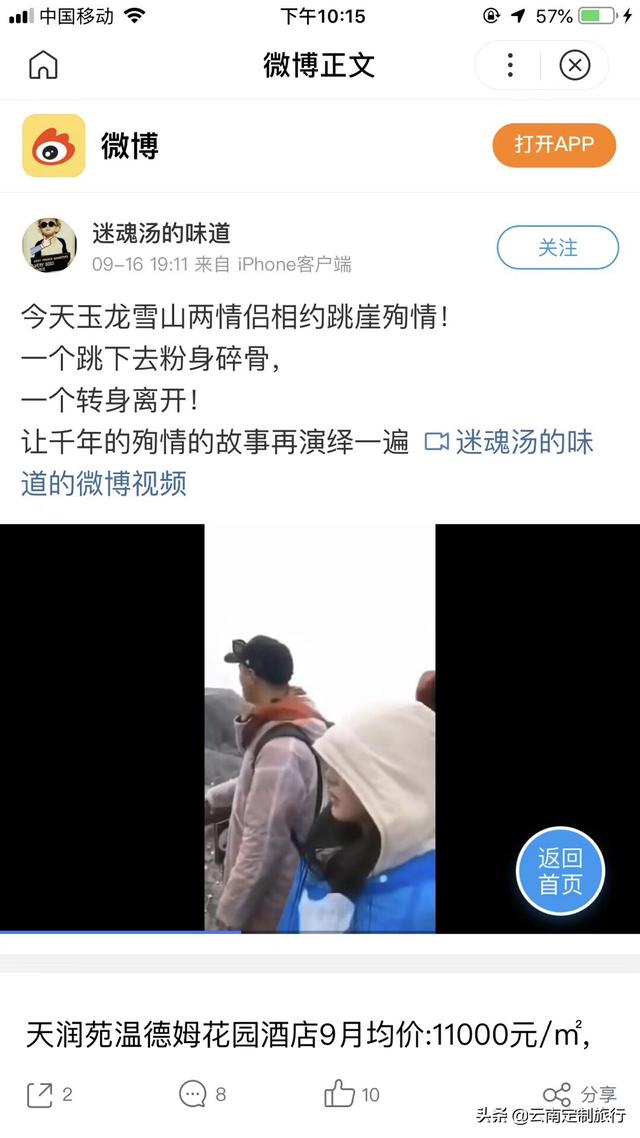This screenshot has height=1138, width=640.
Task: Open 迷魂汤的味道的微博视频 link
Action: 510,443
